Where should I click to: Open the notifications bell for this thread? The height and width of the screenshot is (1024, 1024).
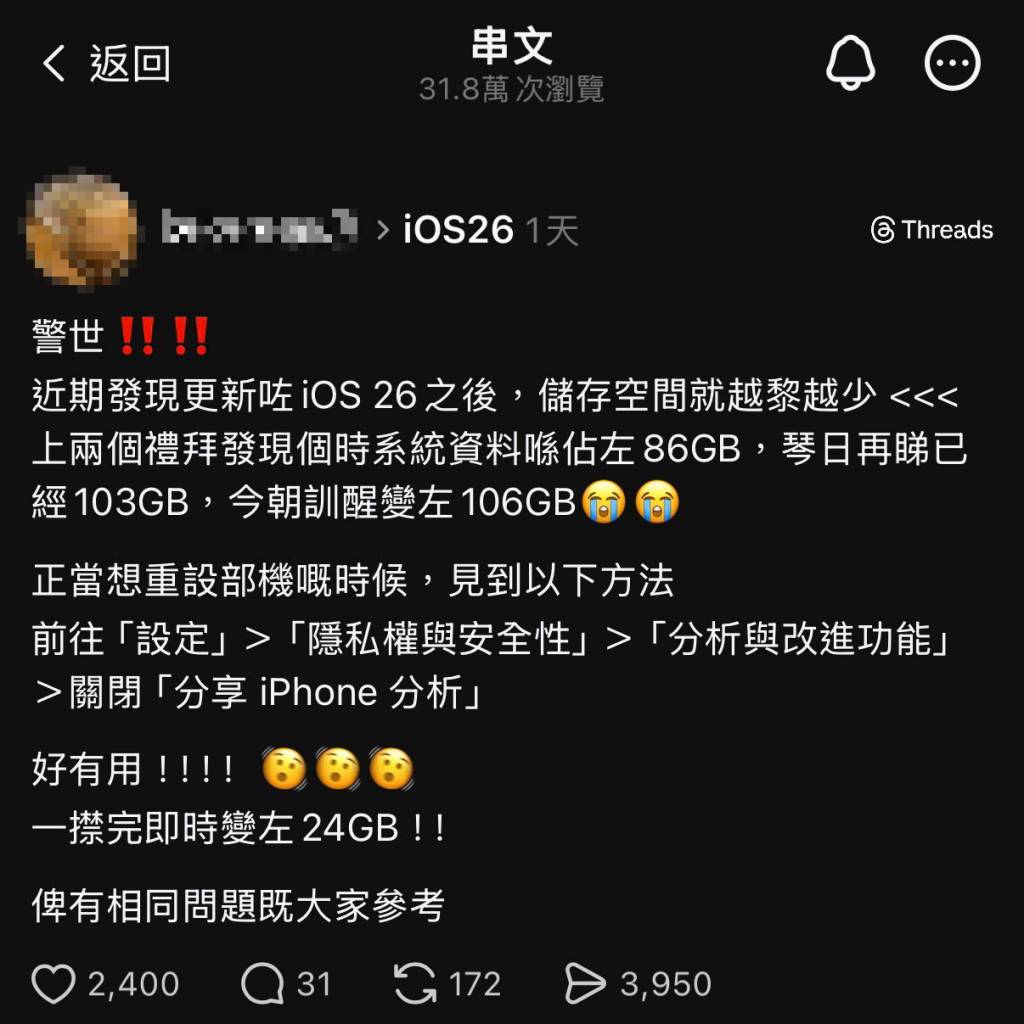[850, 64]
